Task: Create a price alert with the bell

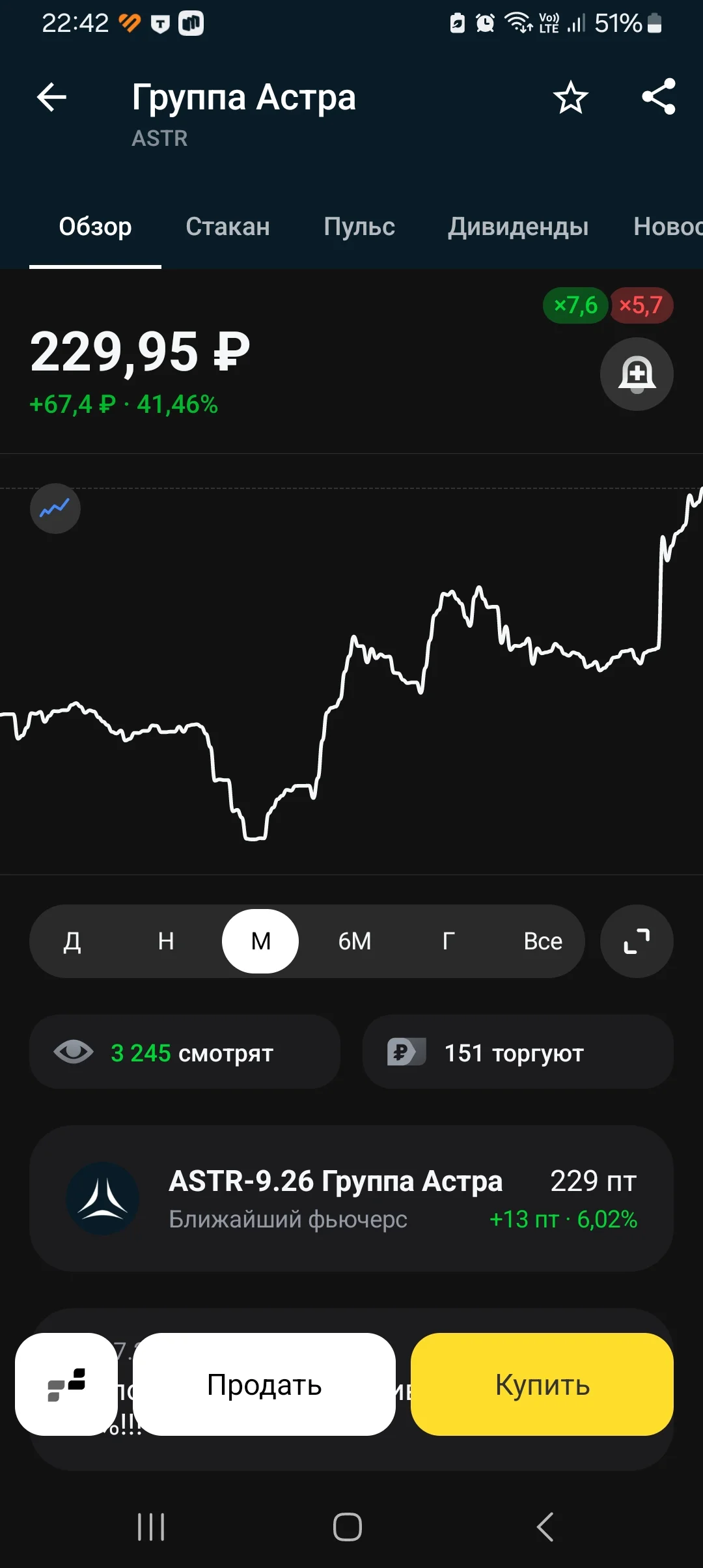Action: pos(637,374)
